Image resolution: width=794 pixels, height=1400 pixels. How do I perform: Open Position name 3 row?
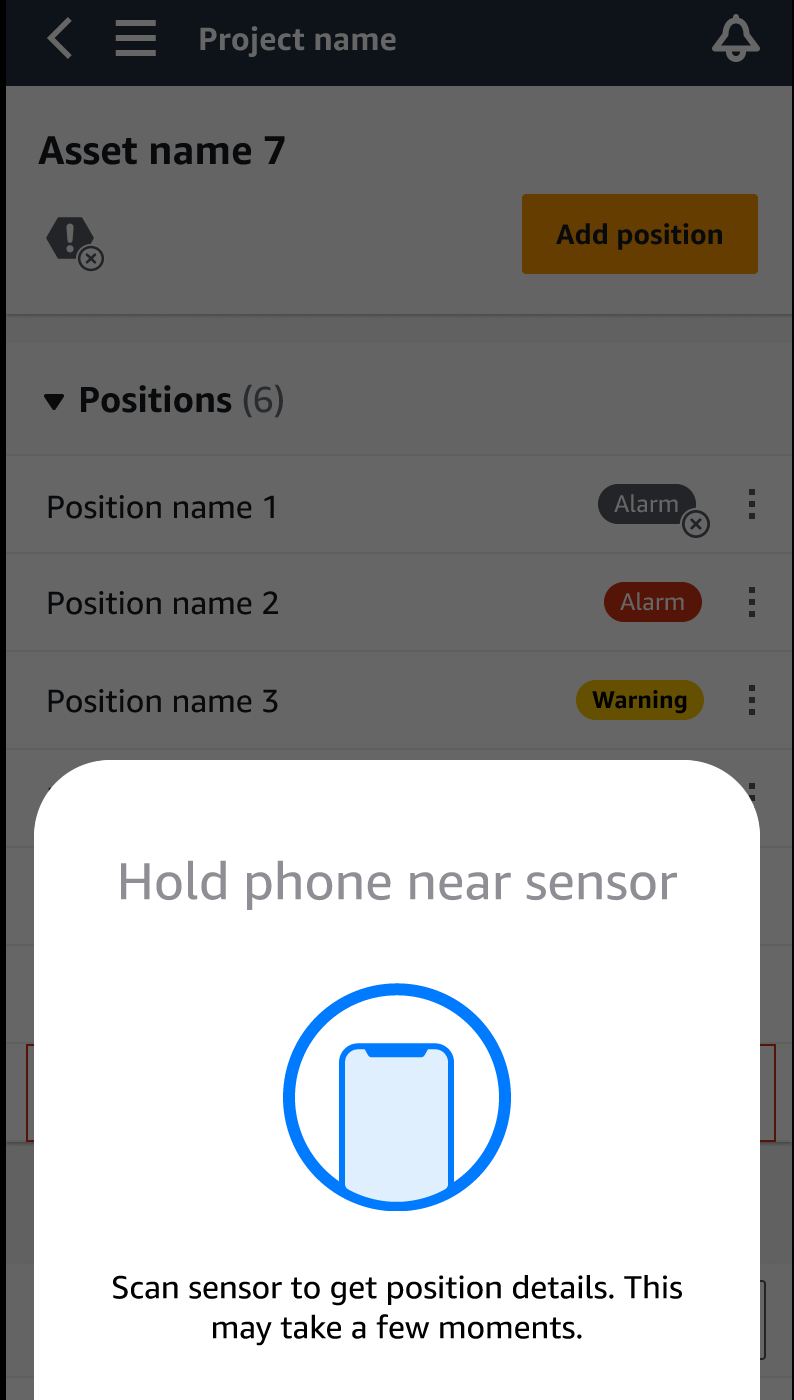[162, 701]
